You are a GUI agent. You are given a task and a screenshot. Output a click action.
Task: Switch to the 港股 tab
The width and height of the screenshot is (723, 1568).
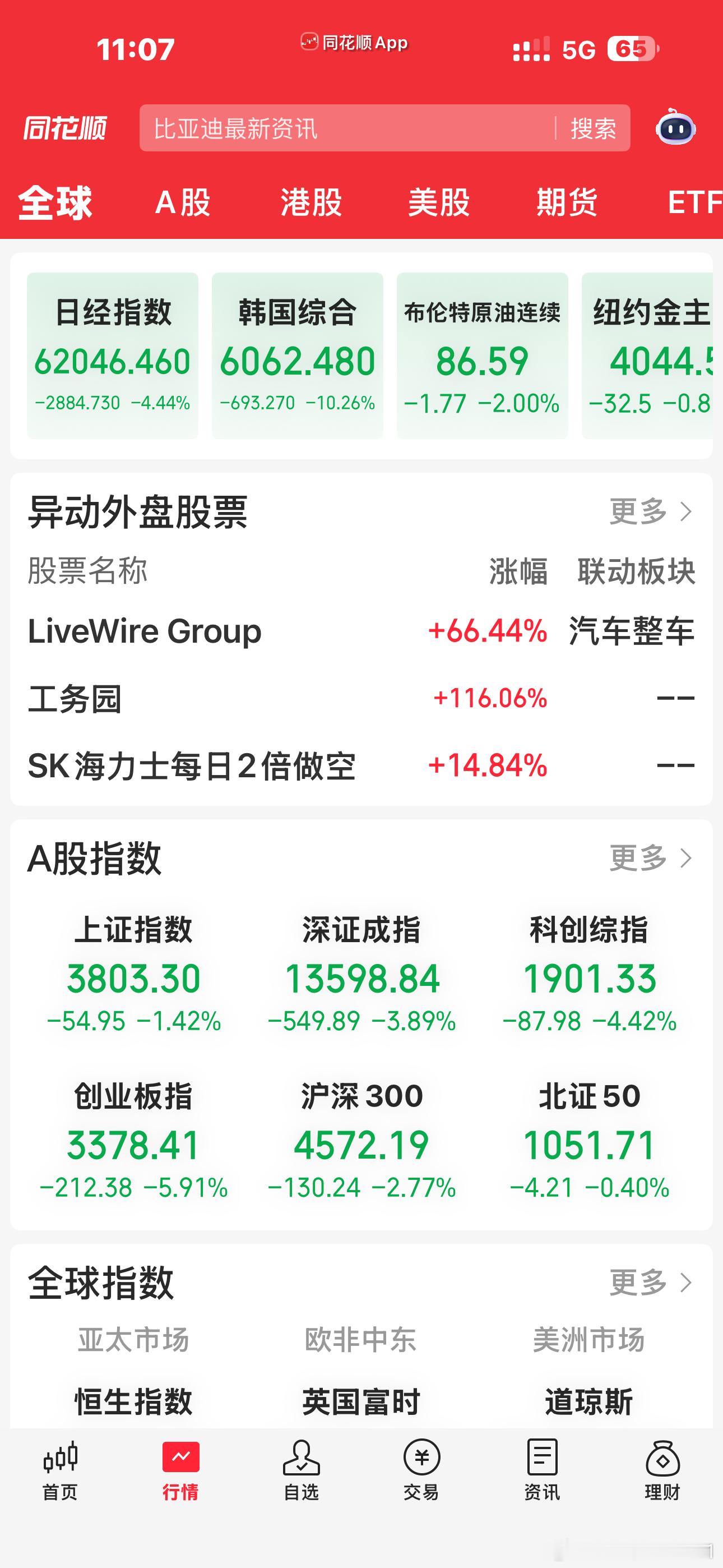pos(311,202)
